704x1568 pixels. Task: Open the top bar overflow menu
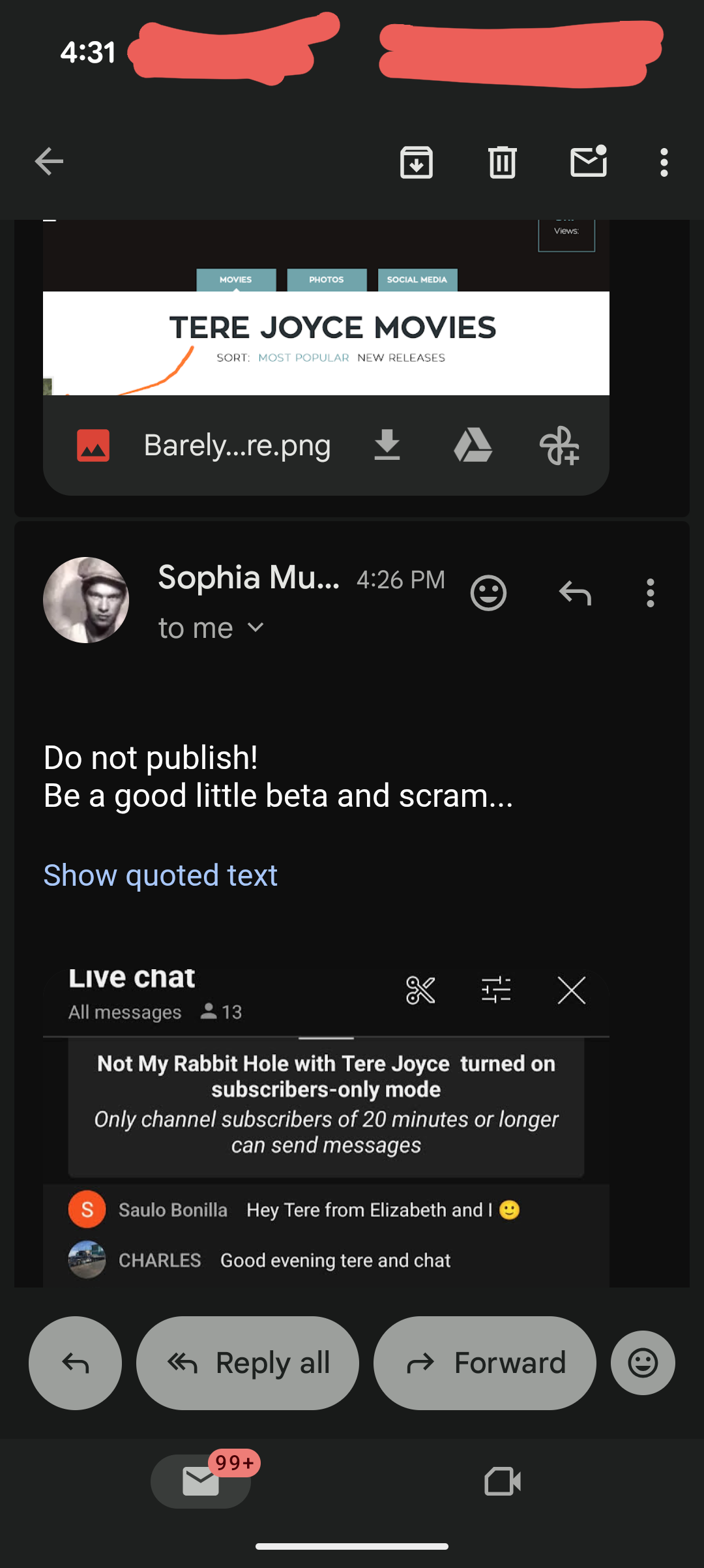tap(664, 162)
